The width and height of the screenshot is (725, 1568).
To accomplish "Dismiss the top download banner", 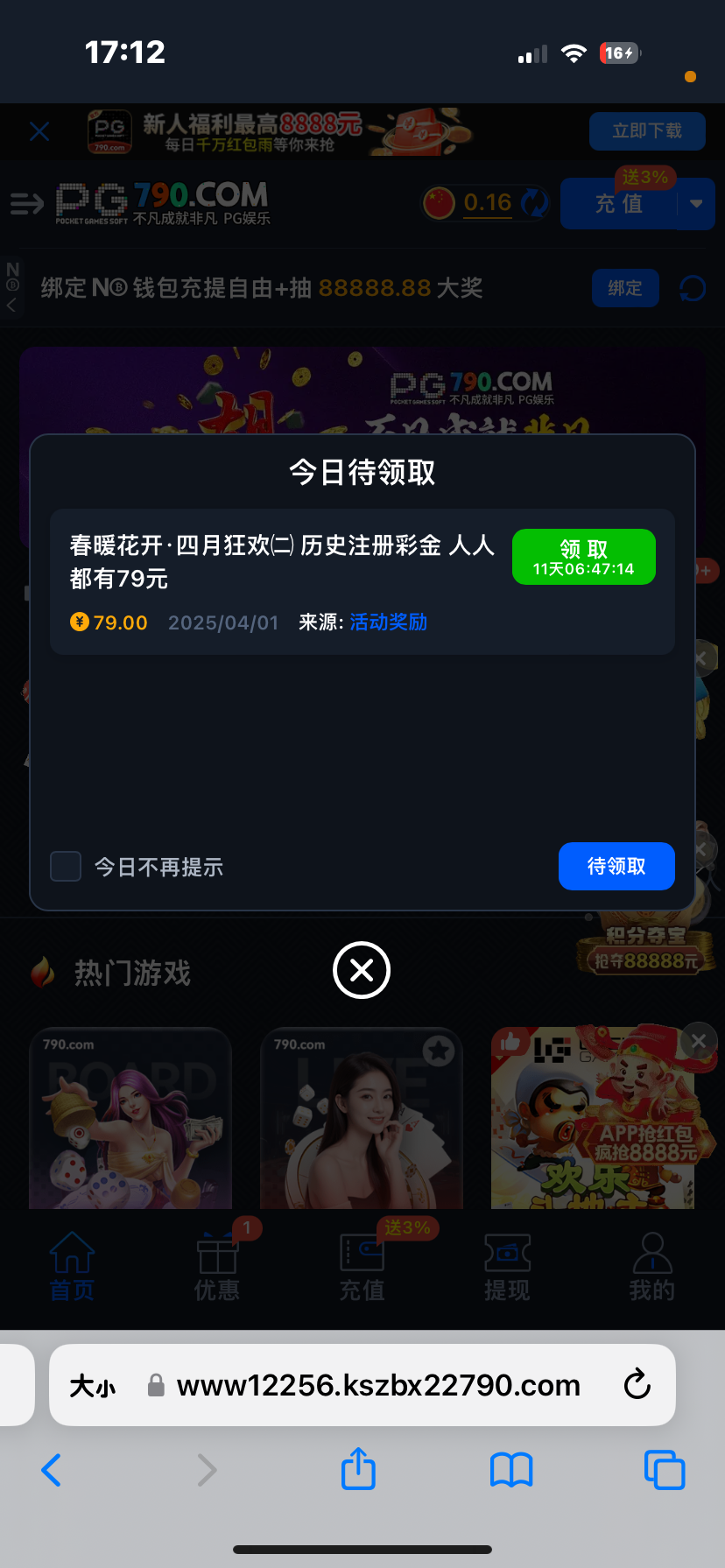I will pyautogui.click(x=39, y=131).
